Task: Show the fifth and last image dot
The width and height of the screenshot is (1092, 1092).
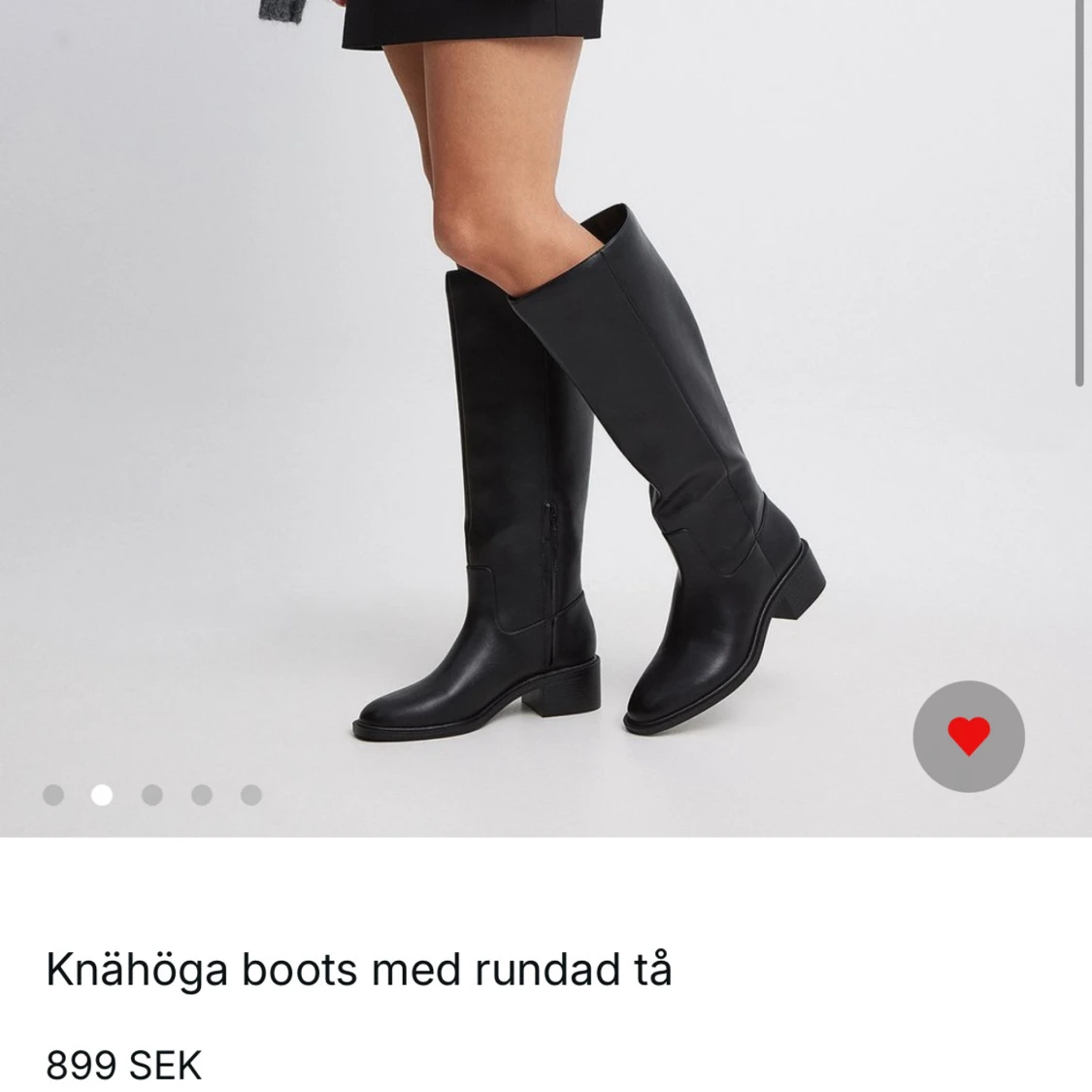Action: click(x=251, y=795)
